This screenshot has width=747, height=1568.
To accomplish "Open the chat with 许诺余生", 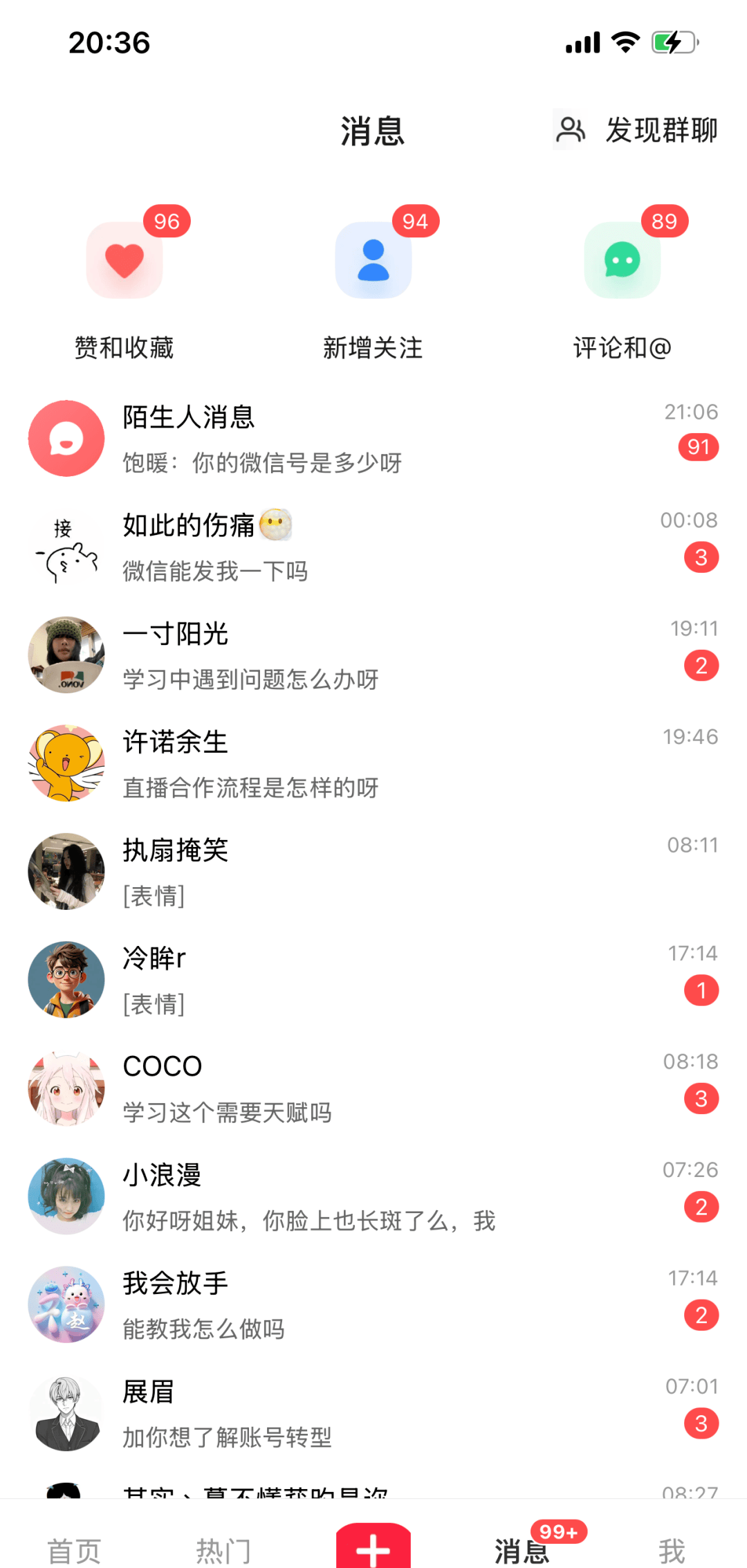I will pyautogui.click(x=373, y=763).
